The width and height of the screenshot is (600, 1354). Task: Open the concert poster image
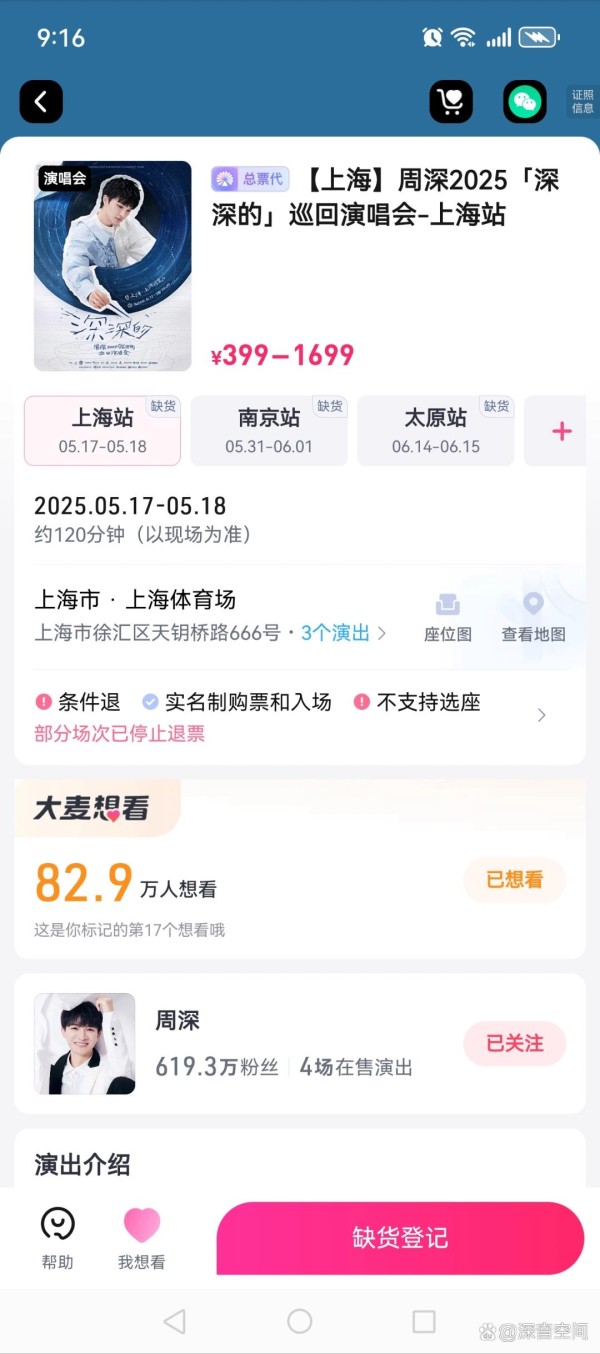coord(112,266)
